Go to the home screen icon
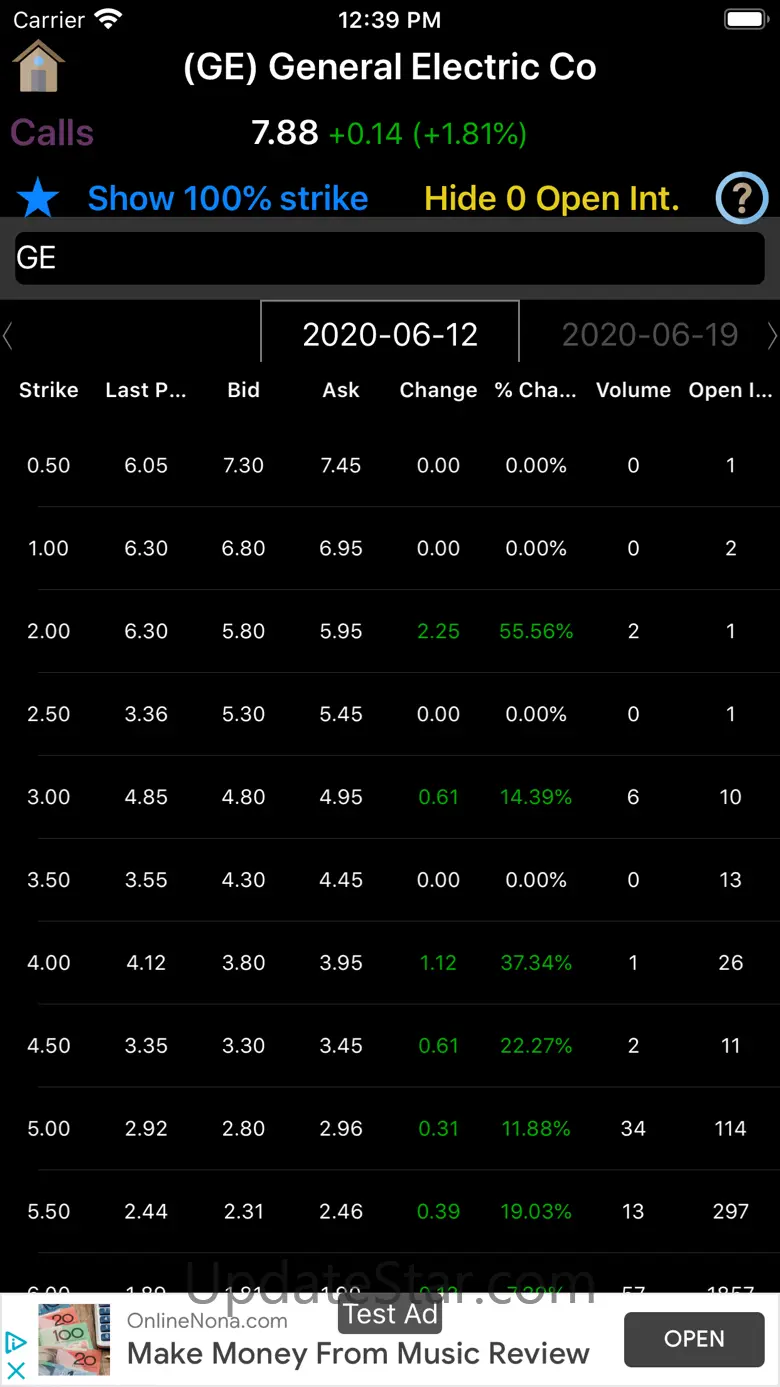780x1387 pixels. pos(38,67)
